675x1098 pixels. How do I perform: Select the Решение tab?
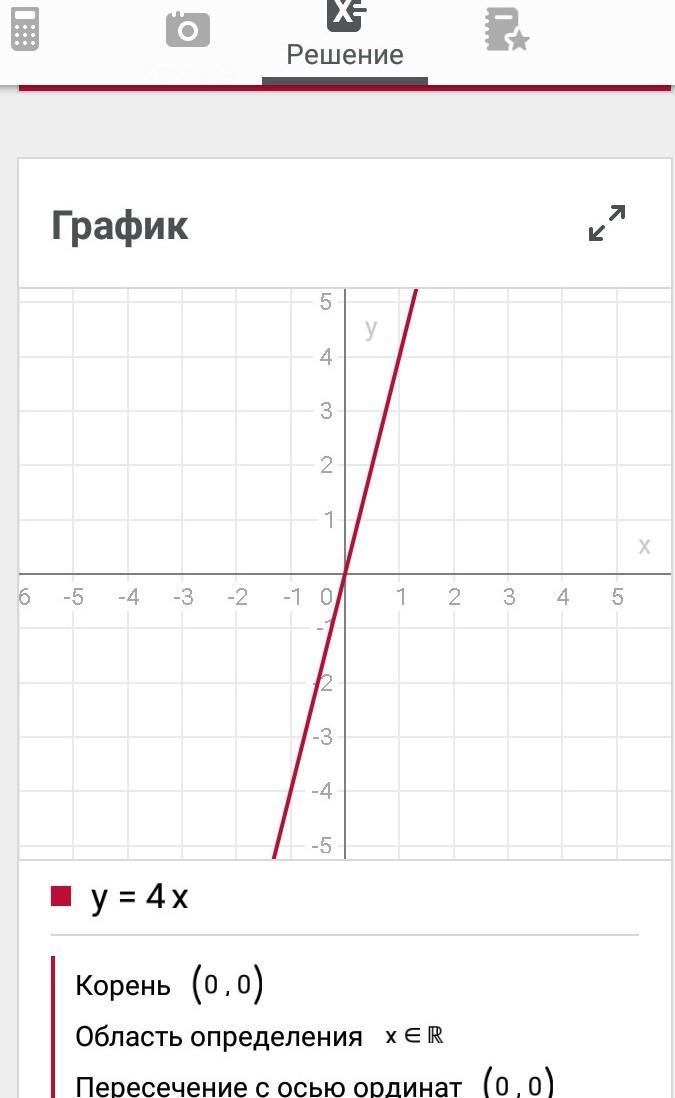point(345,38)
